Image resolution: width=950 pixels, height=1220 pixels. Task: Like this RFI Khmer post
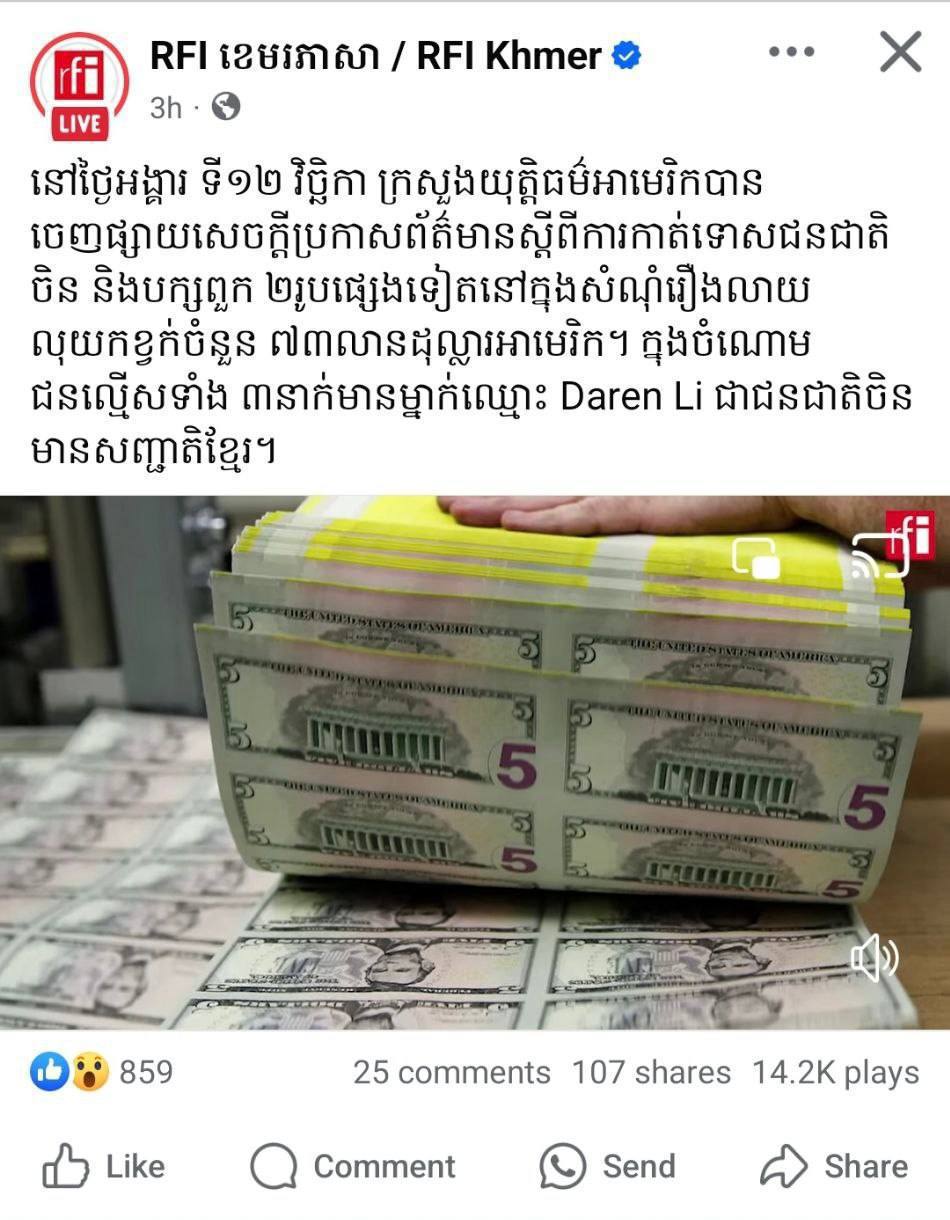pos(104,1166)
